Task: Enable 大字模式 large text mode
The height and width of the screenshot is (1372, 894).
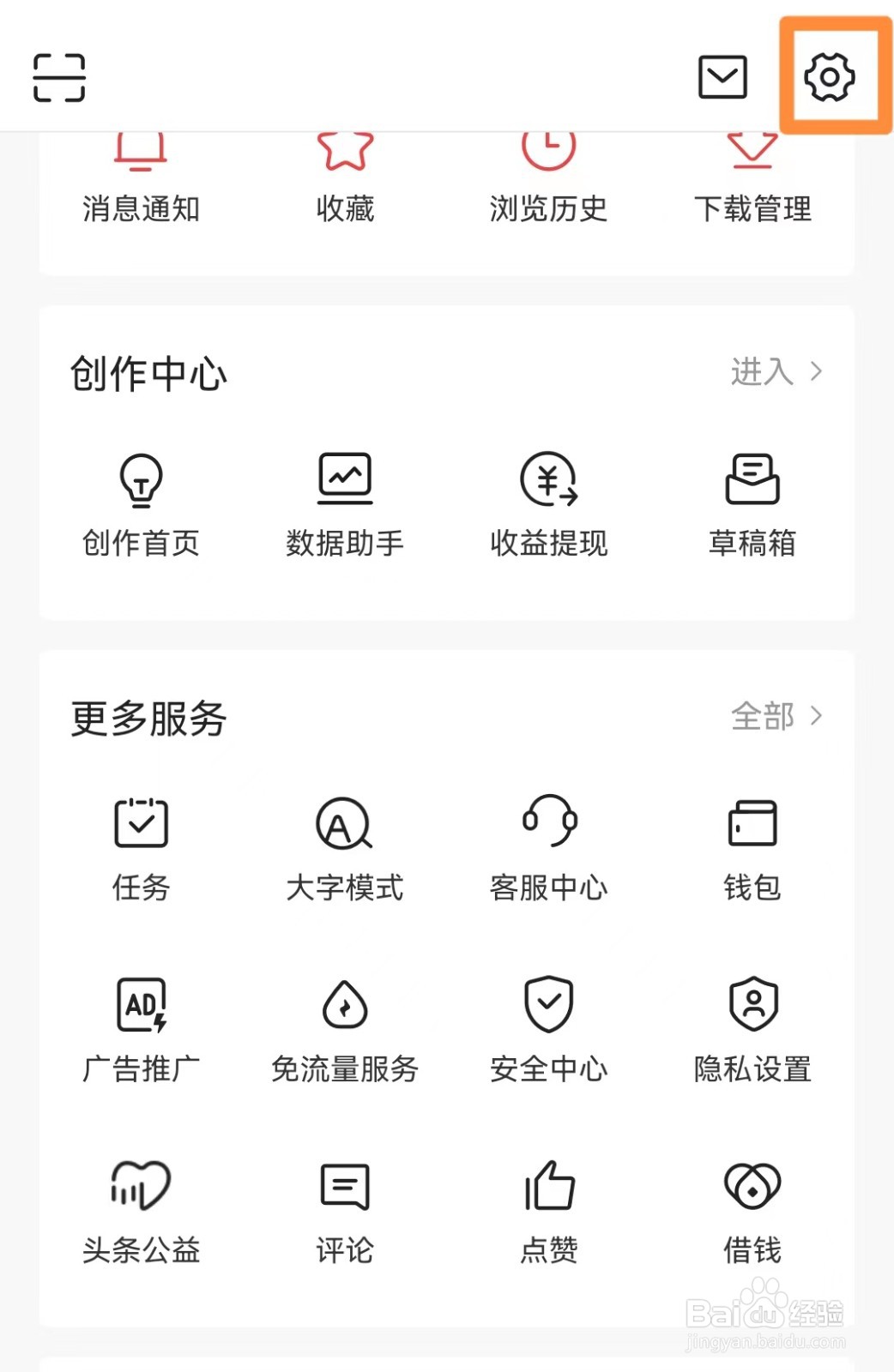Action: (x=344, y=851)
